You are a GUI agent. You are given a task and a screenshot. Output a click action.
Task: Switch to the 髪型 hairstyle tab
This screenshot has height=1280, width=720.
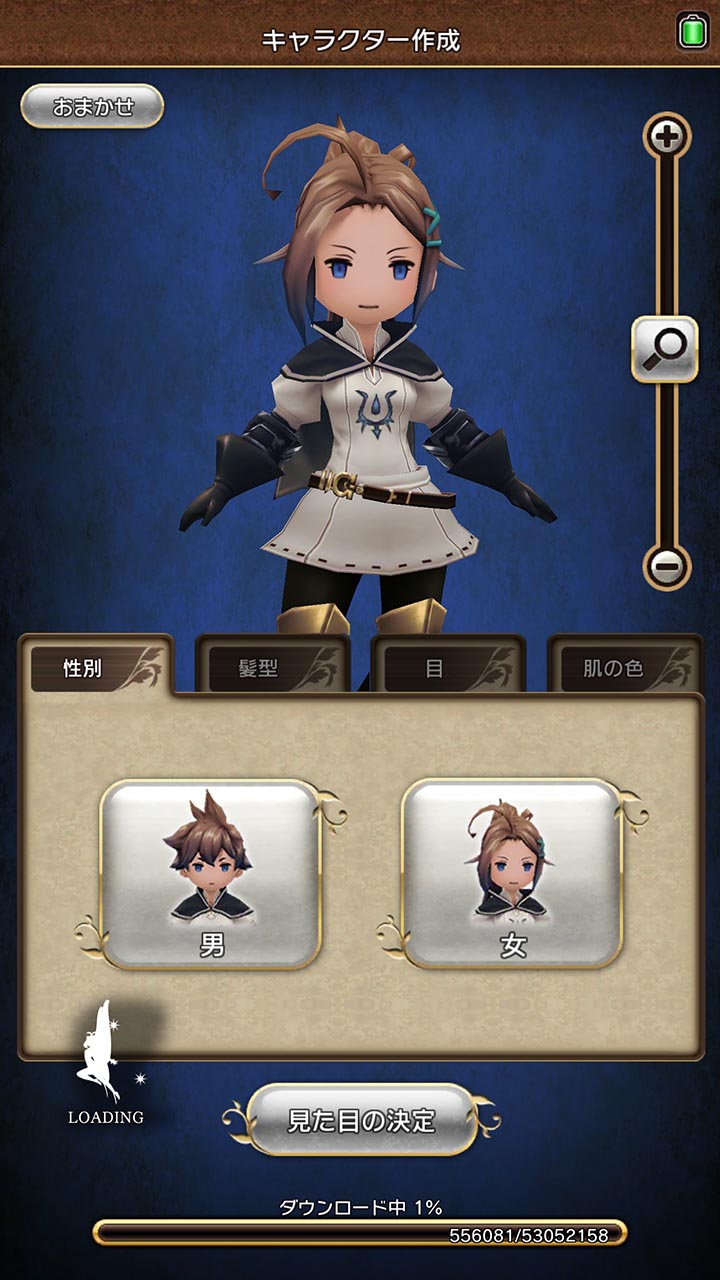(272, 667)
